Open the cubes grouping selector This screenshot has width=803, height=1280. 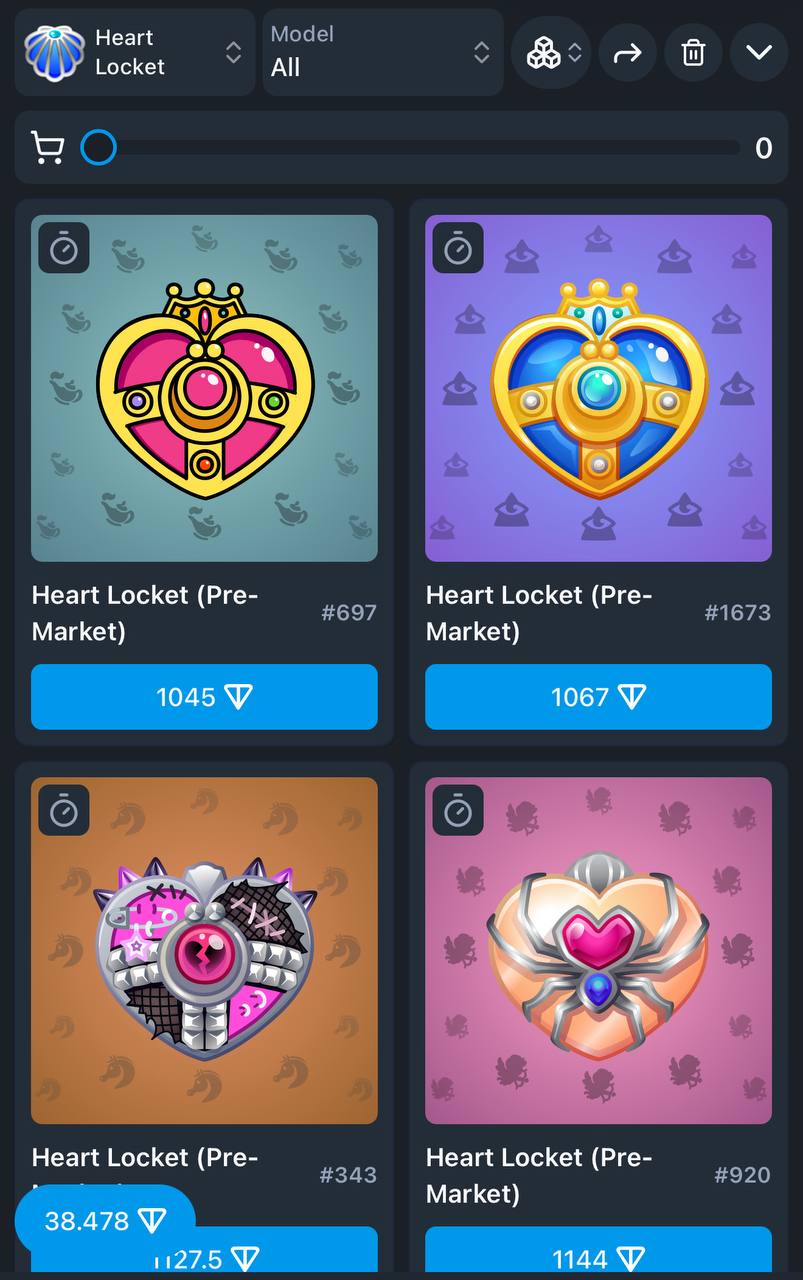point(551,52)
